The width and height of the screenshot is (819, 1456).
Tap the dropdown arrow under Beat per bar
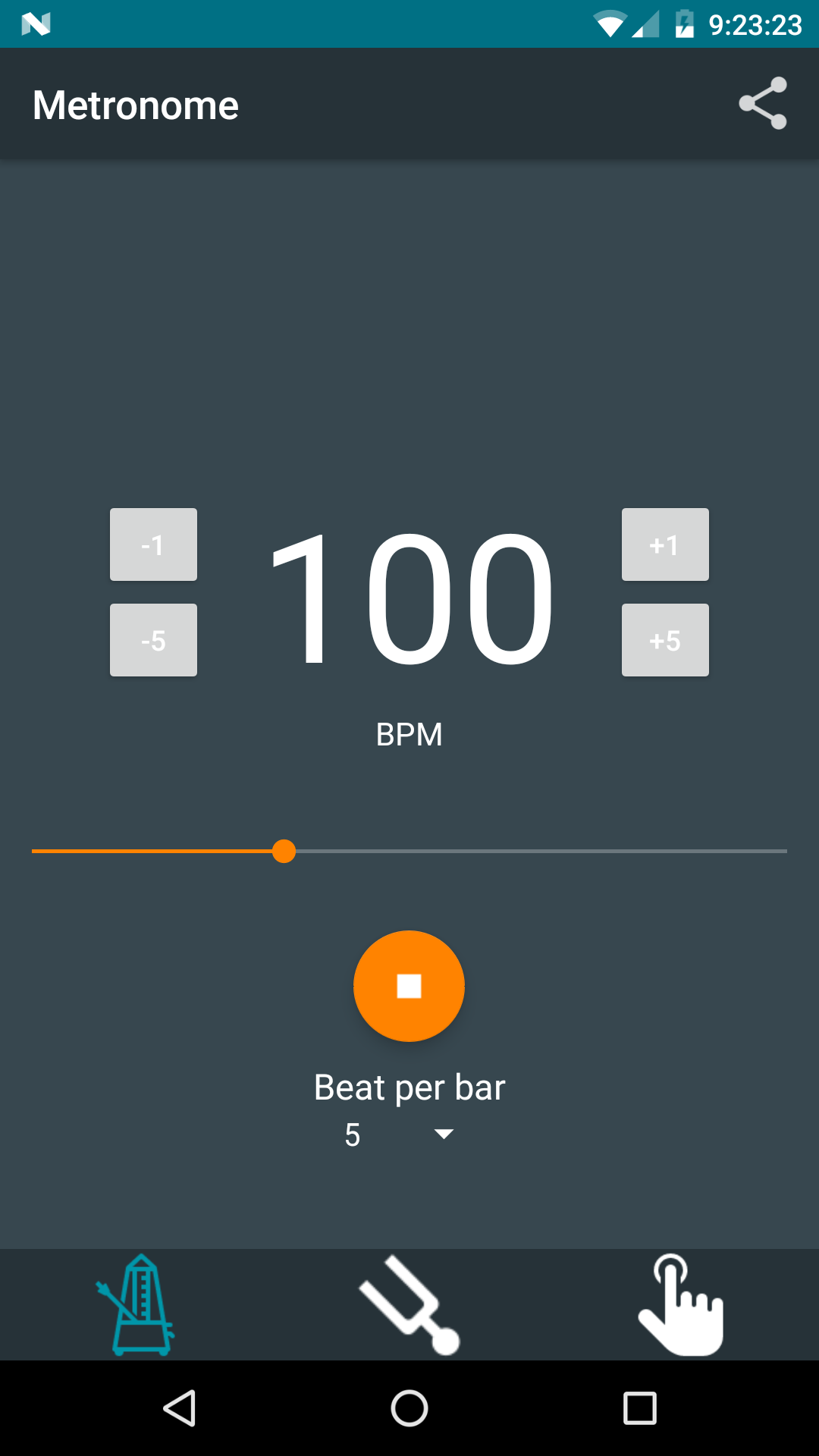[444, 1134]
